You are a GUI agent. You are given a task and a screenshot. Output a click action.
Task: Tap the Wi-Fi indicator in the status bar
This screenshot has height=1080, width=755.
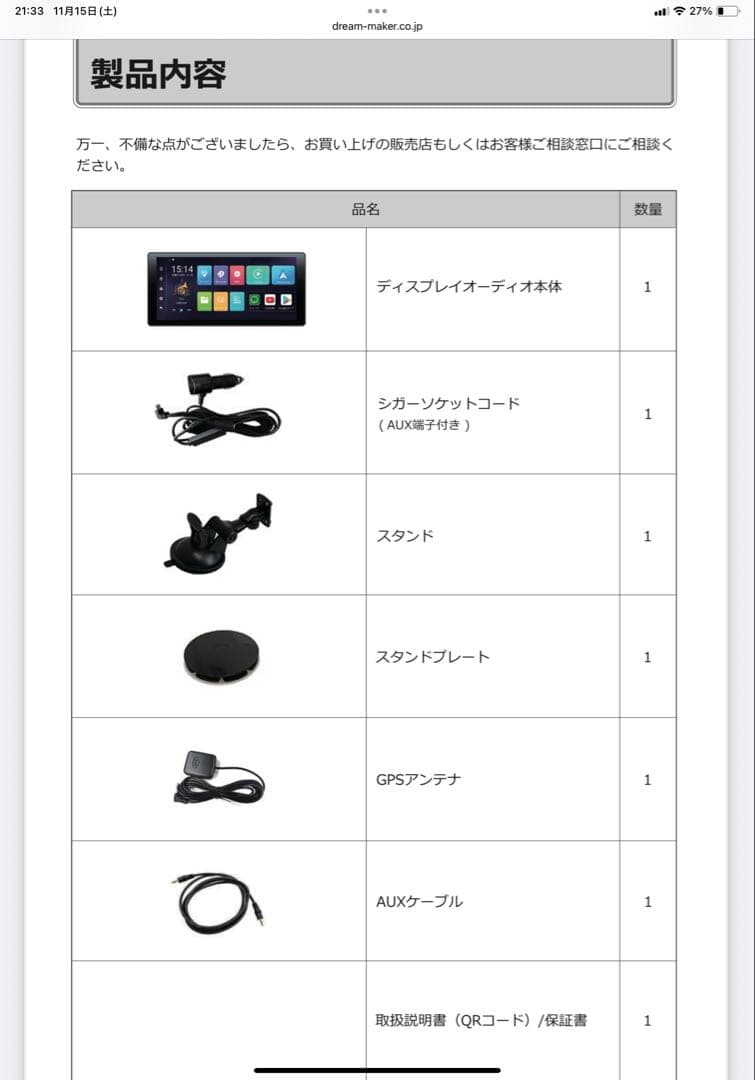click(x=679, y=11)
